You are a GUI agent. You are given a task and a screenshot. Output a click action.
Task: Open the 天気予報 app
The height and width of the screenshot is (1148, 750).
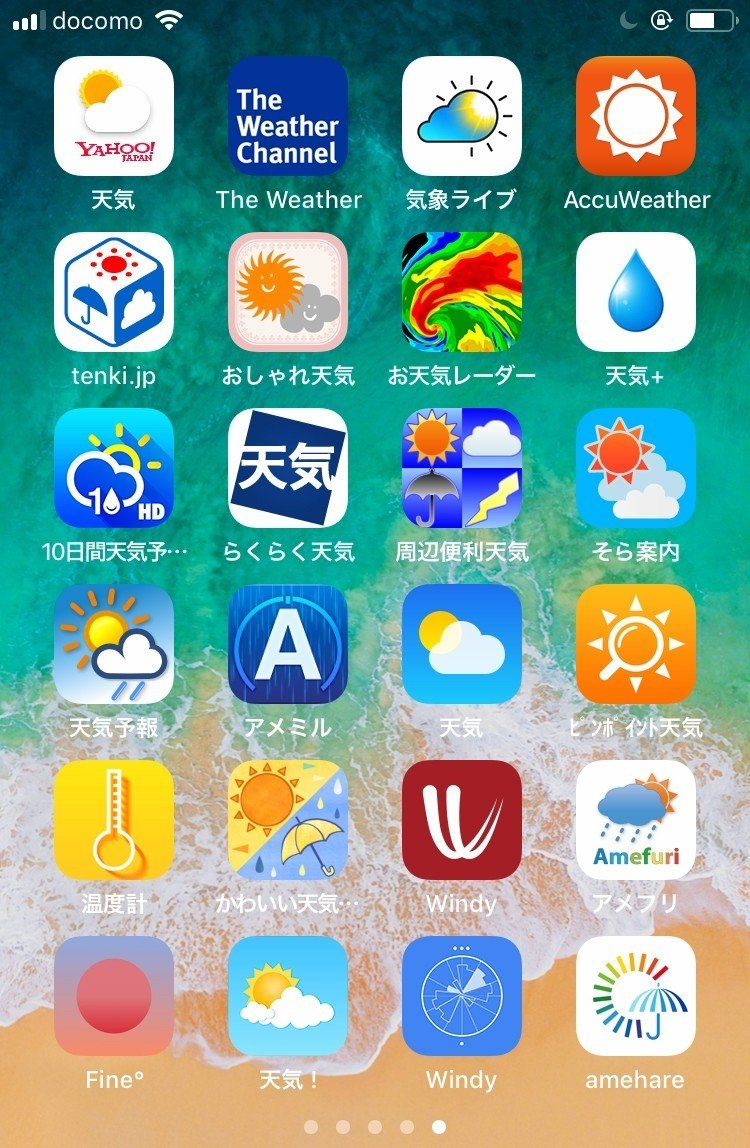click(113, 644)
